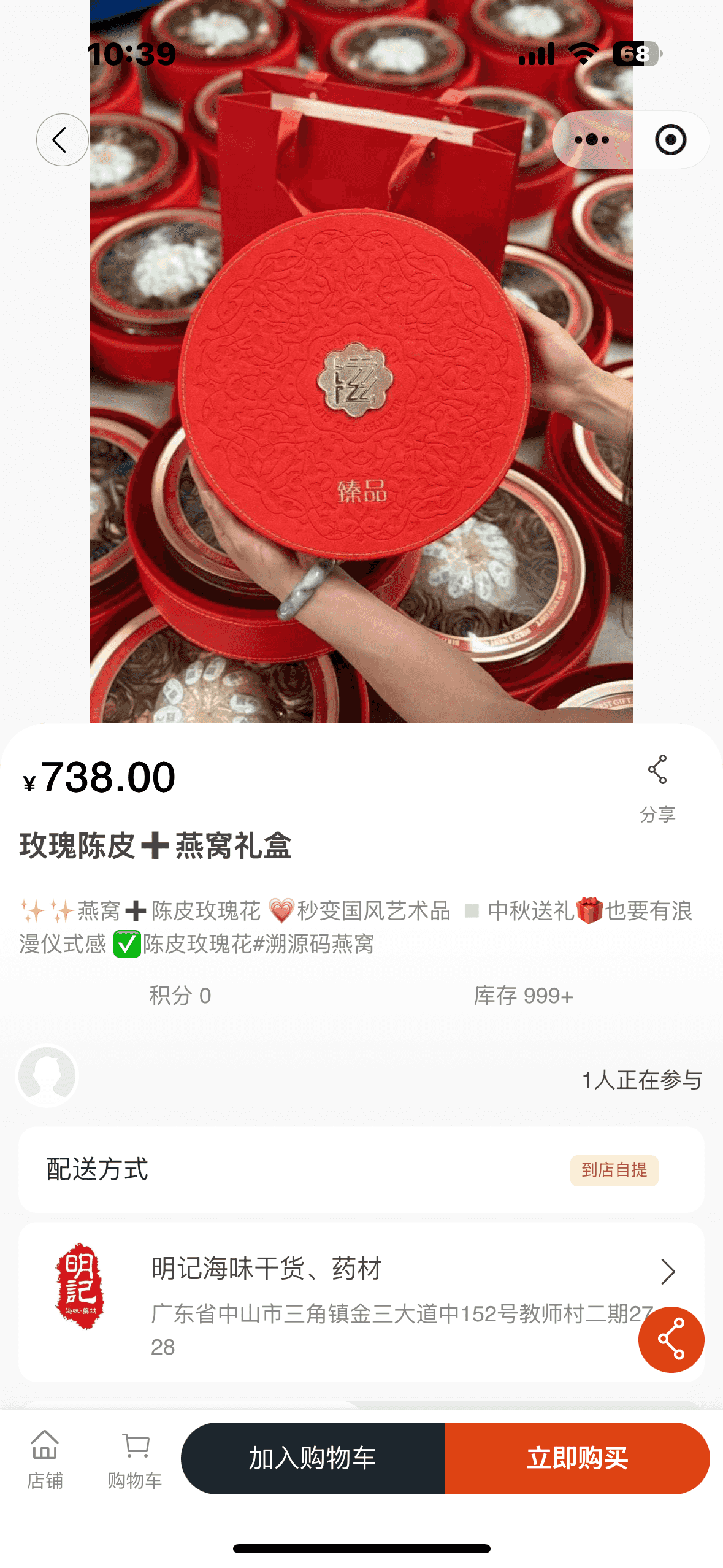Go to the 店铺 store page
Viewport: 723px width, 1568px height.
[x=45, y=1459]
